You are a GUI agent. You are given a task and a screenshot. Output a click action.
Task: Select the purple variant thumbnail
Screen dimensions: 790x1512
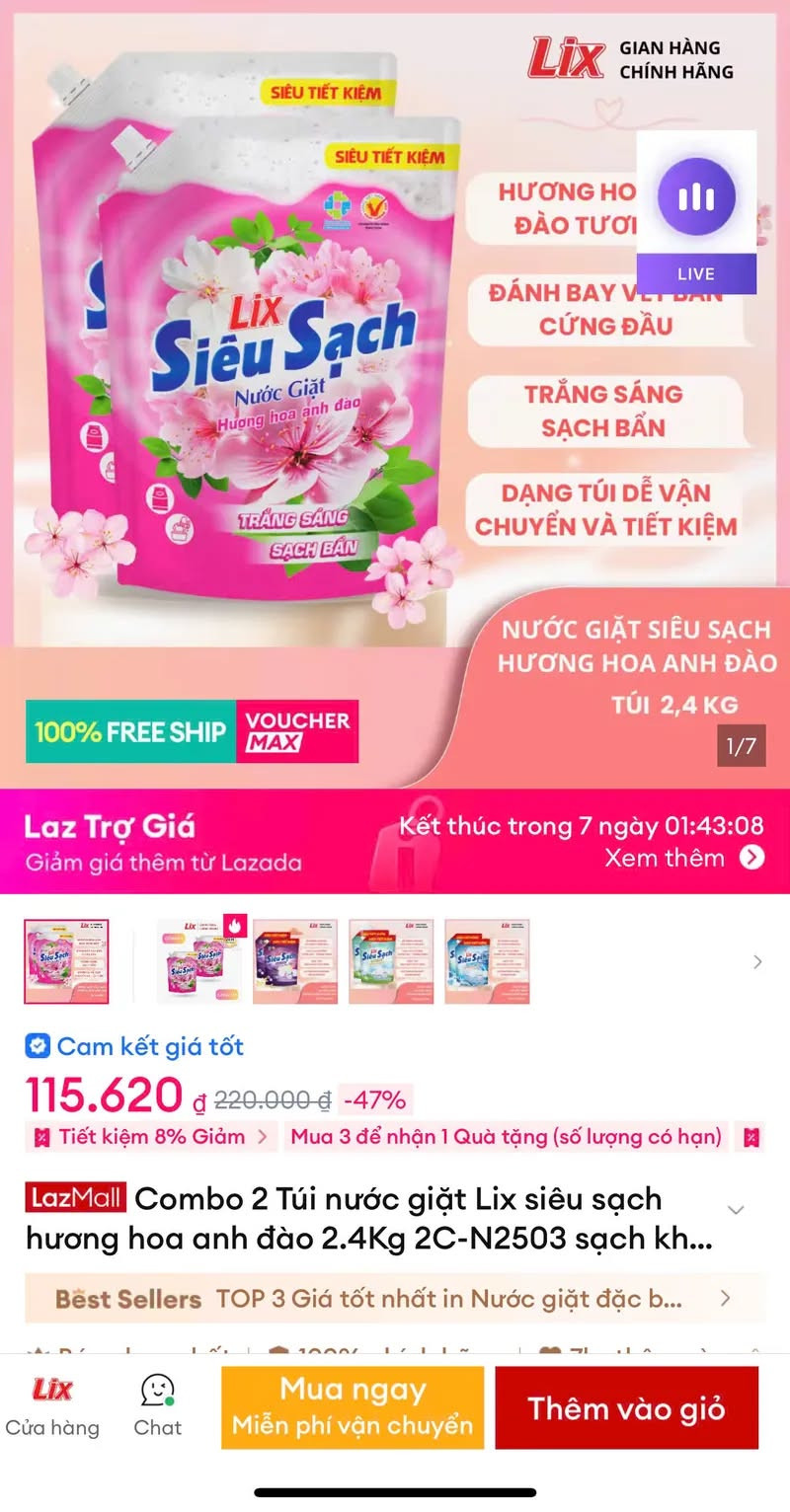(x=294, y=961)
